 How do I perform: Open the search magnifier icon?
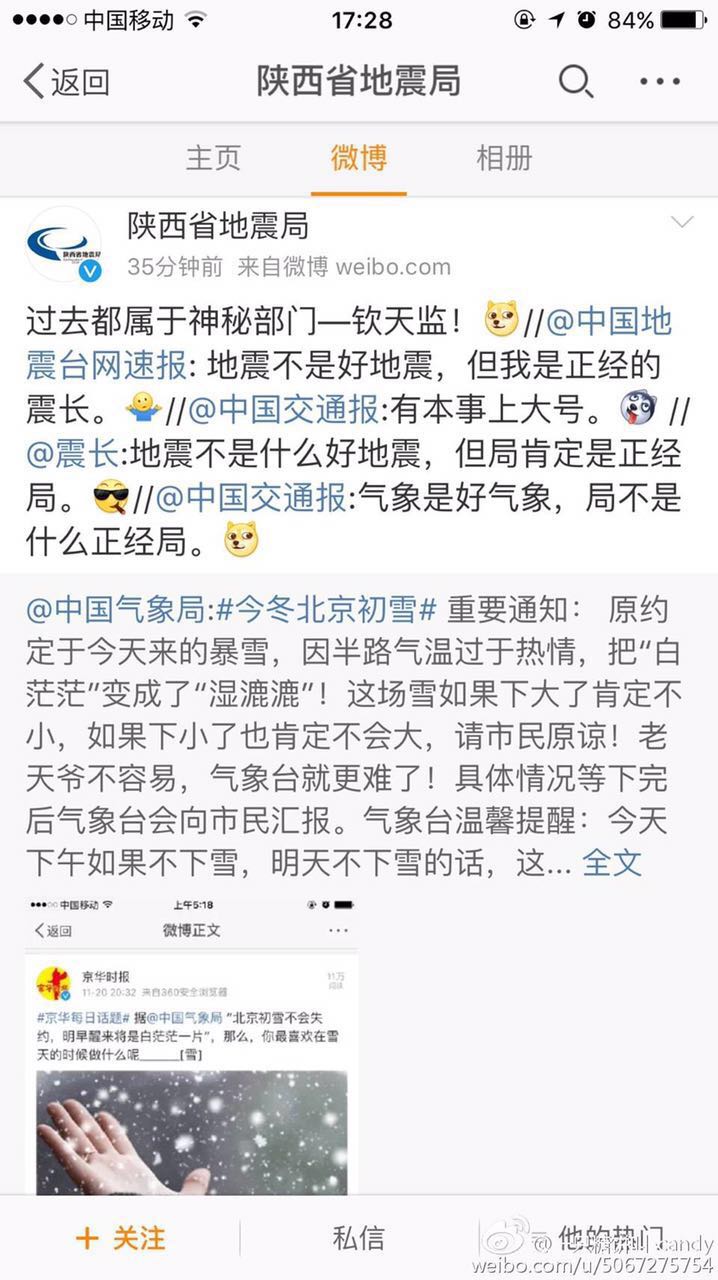pos(575,82)
